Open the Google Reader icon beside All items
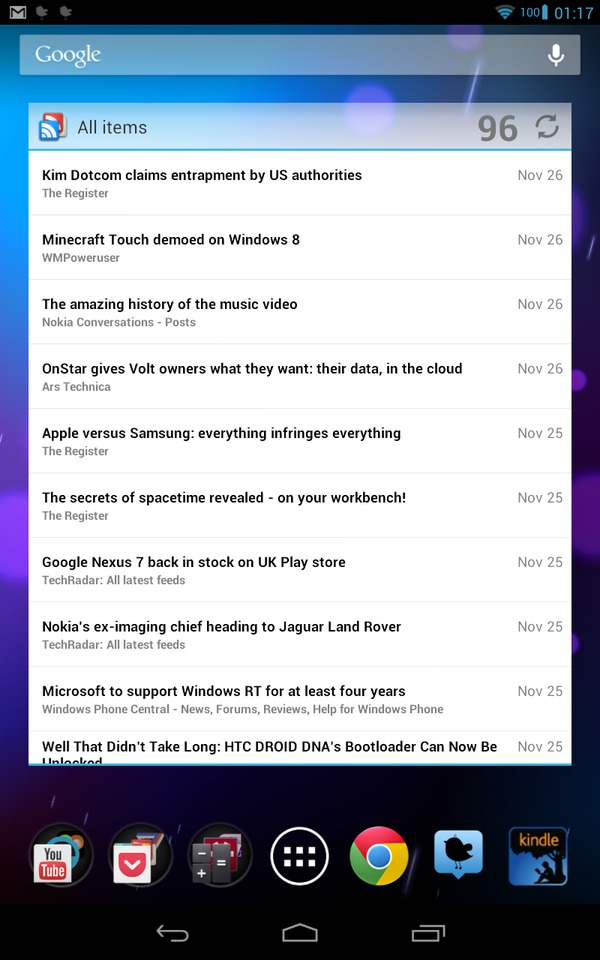600x960 pixels. 52,127
